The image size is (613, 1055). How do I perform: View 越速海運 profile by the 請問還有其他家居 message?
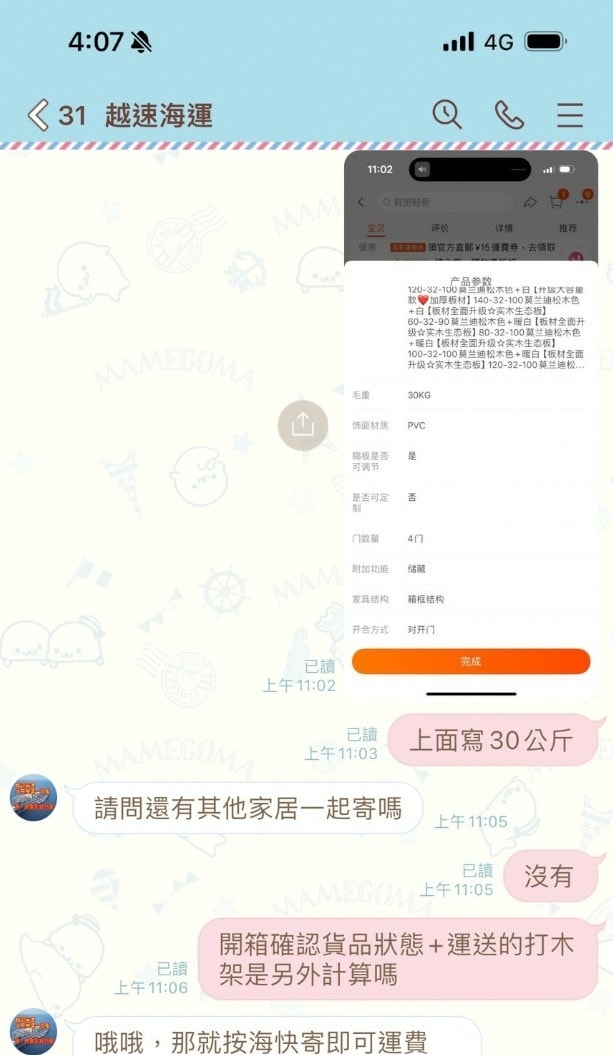pyautogui.click(x=34, y=797)
